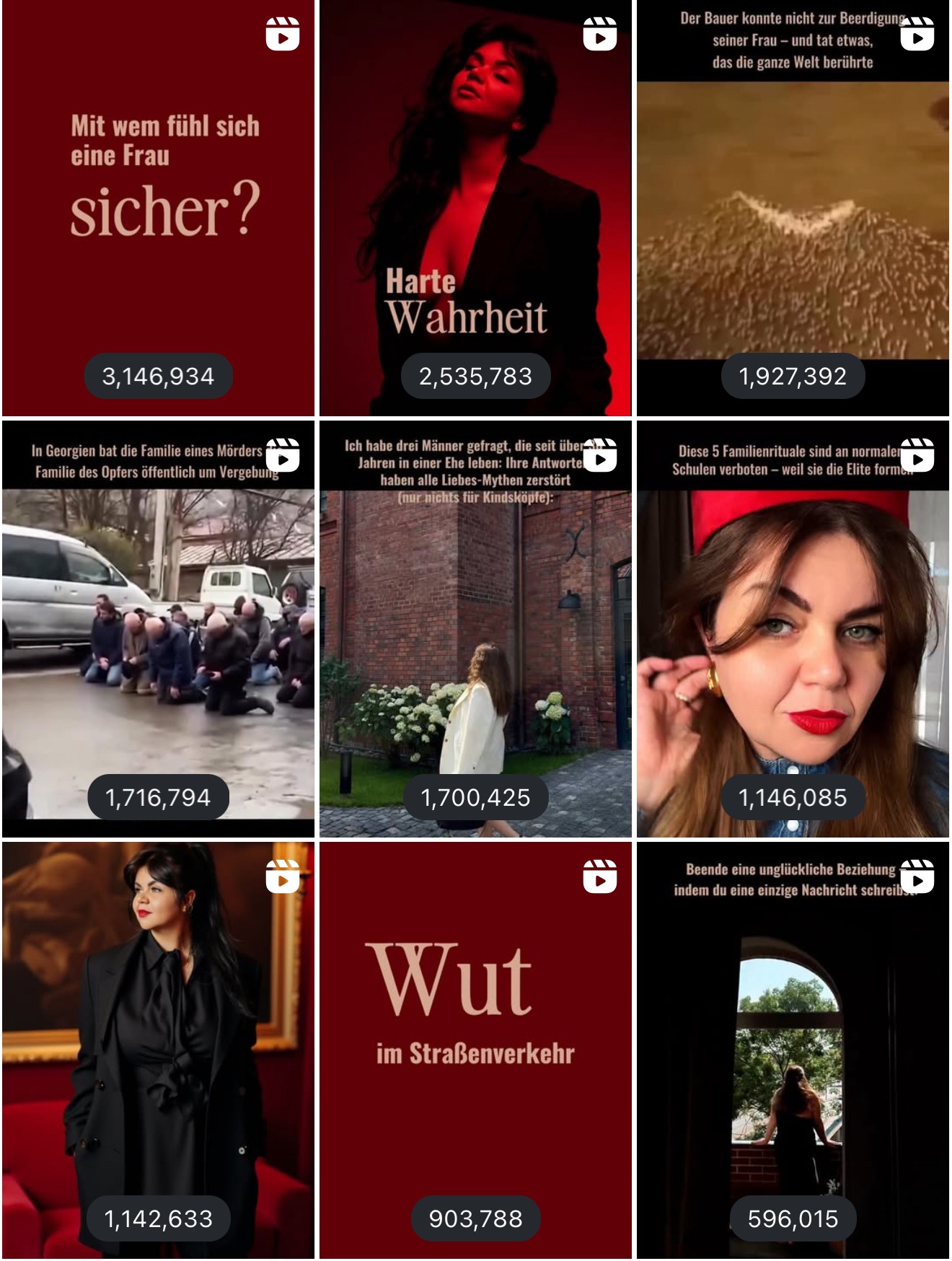
Task: Open the 'Mit wem fühl sich eine Frau sicher?' reel
Action: (x=158, y=208)
